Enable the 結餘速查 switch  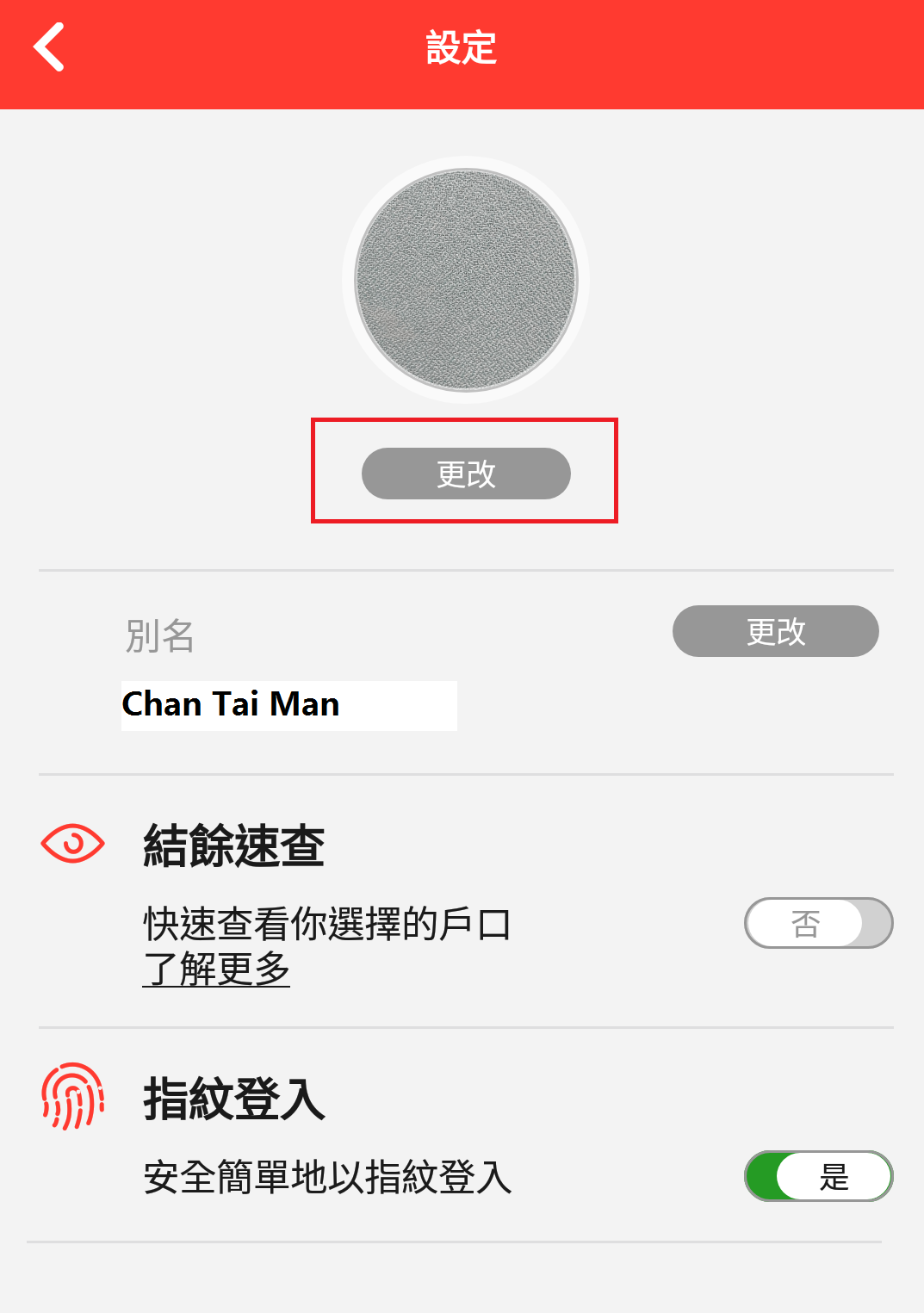coord(818,923)
